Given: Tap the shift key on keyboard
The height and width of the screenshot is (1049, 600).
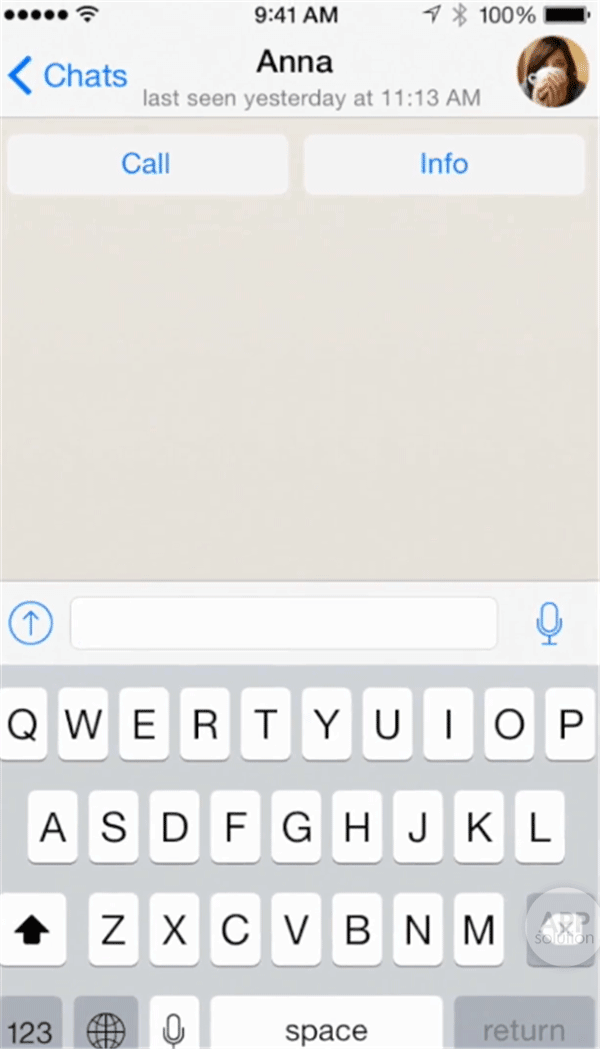Looking at the screenshot, I should tap(33, 931).
